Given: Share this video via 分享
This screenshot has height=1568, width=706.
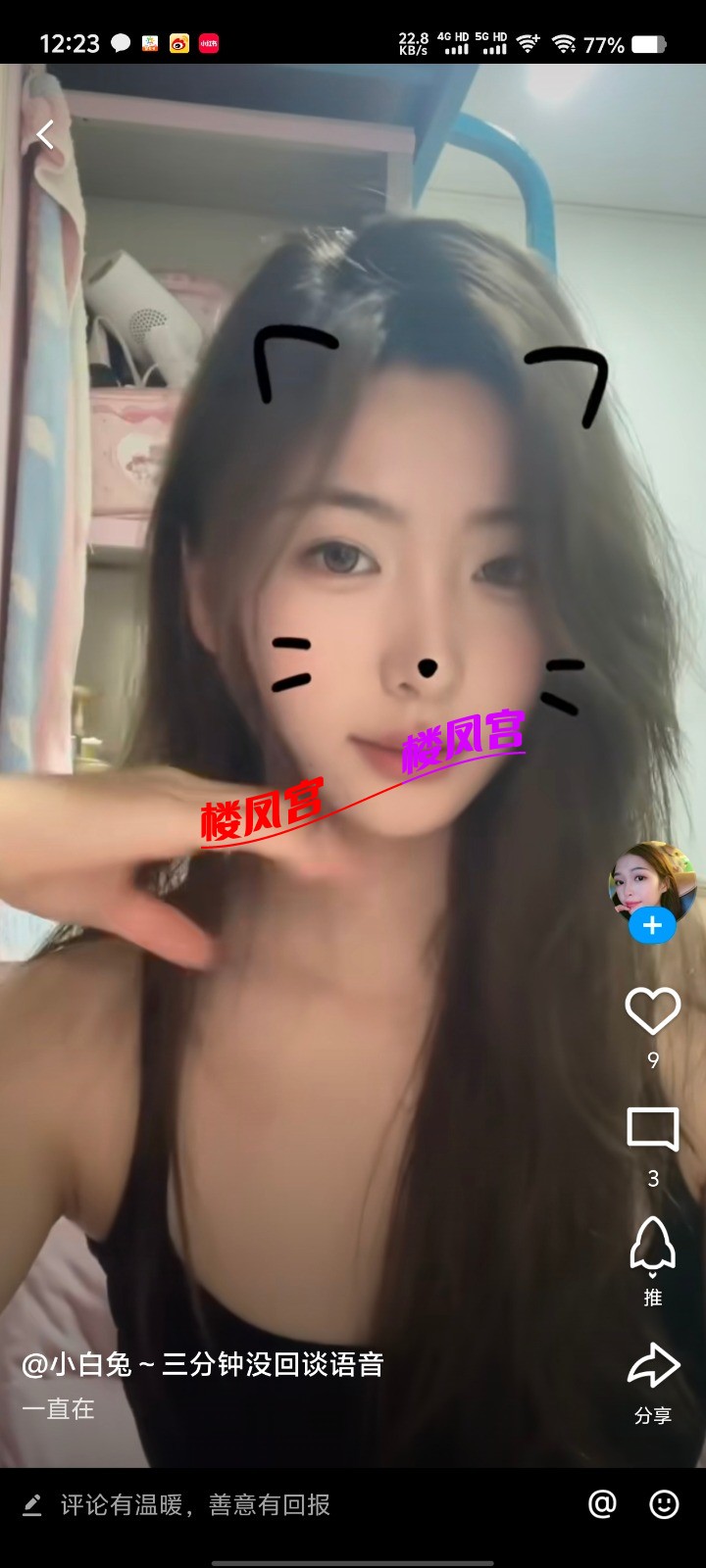Looking at the screenshot, I should click(x=653, y=1367).
